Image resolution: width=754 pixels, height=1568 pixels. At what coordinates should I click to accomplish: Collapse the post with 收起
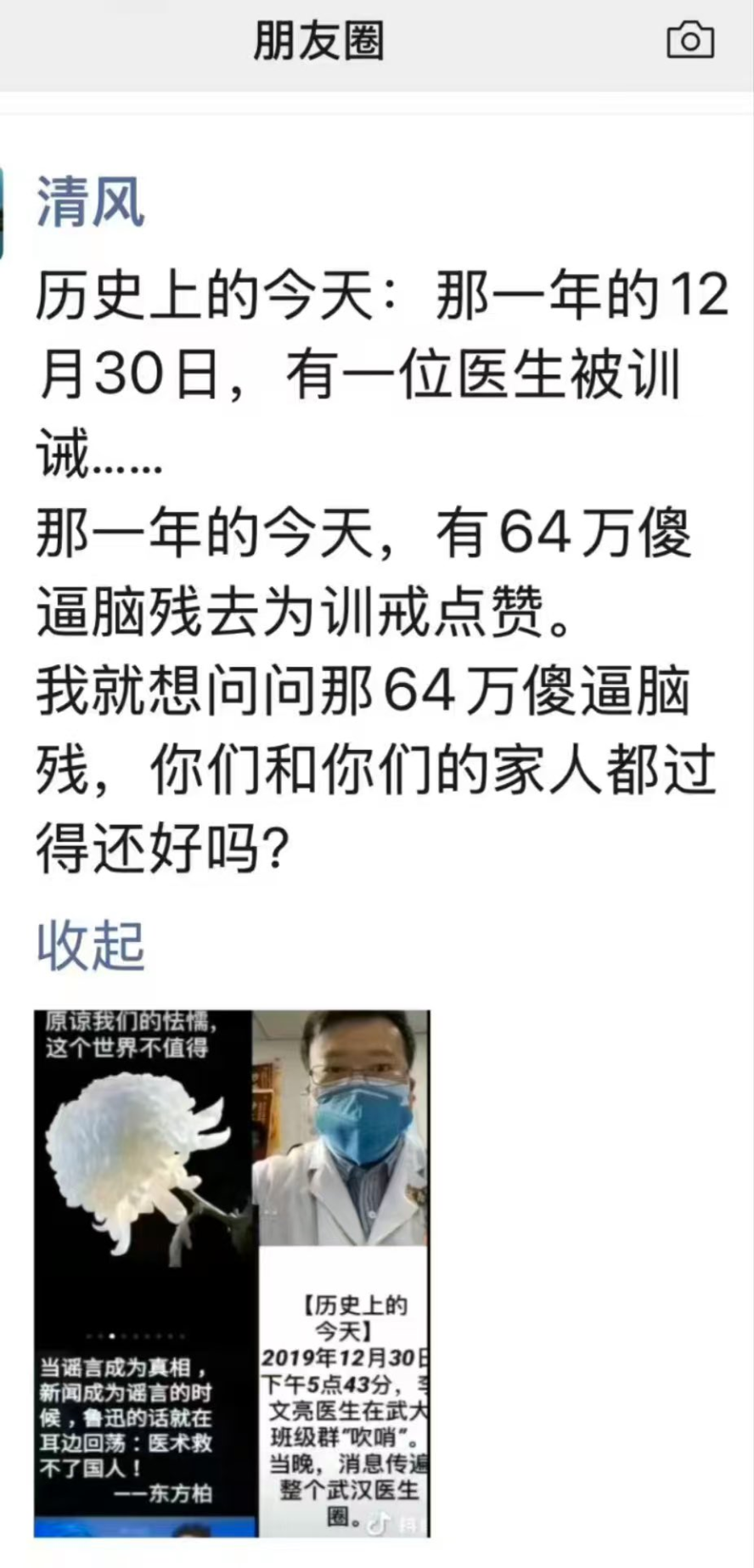pyautogui.click(x=91, y=945)
